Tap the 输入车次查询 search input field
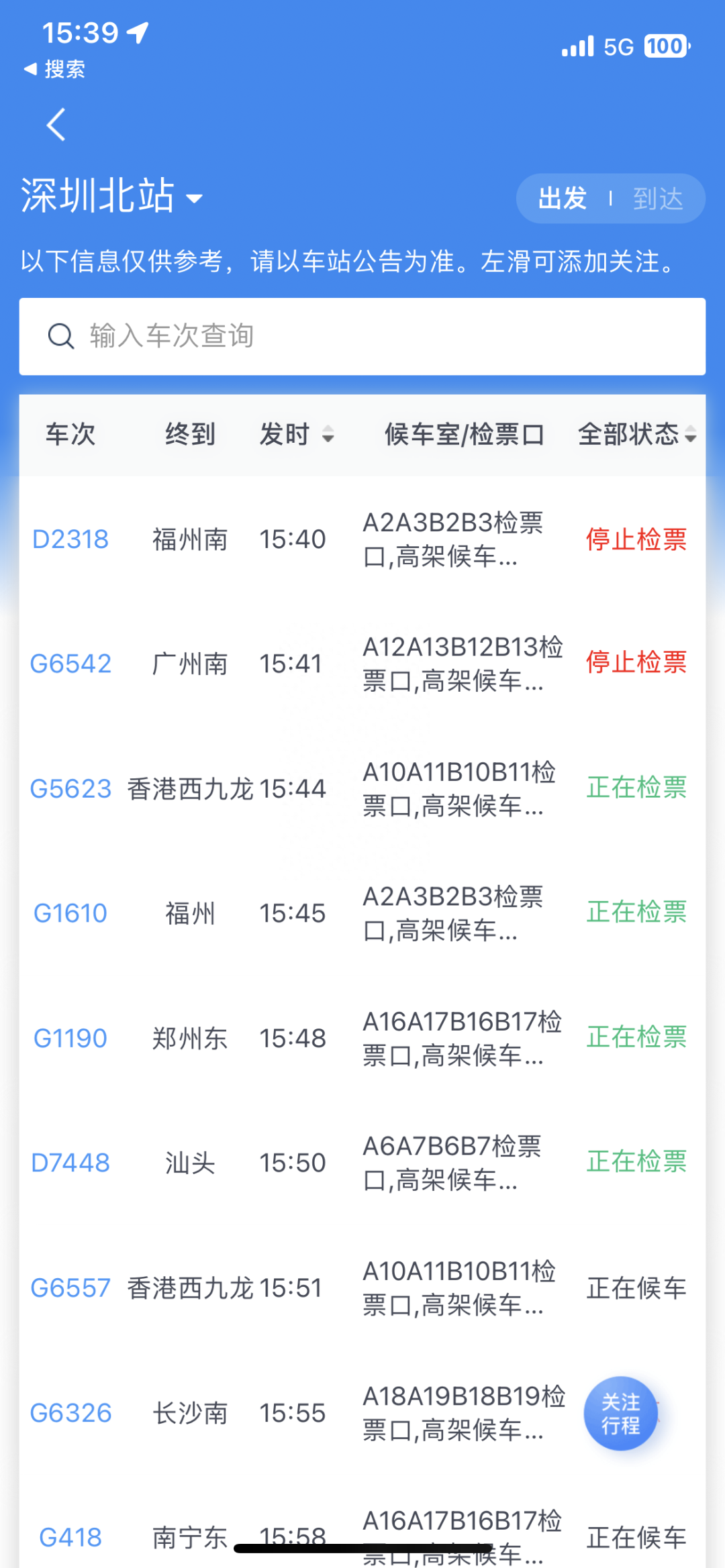The width and height of the screenshot is (725, 1568). pyautogui.click(x=269, y=336)
